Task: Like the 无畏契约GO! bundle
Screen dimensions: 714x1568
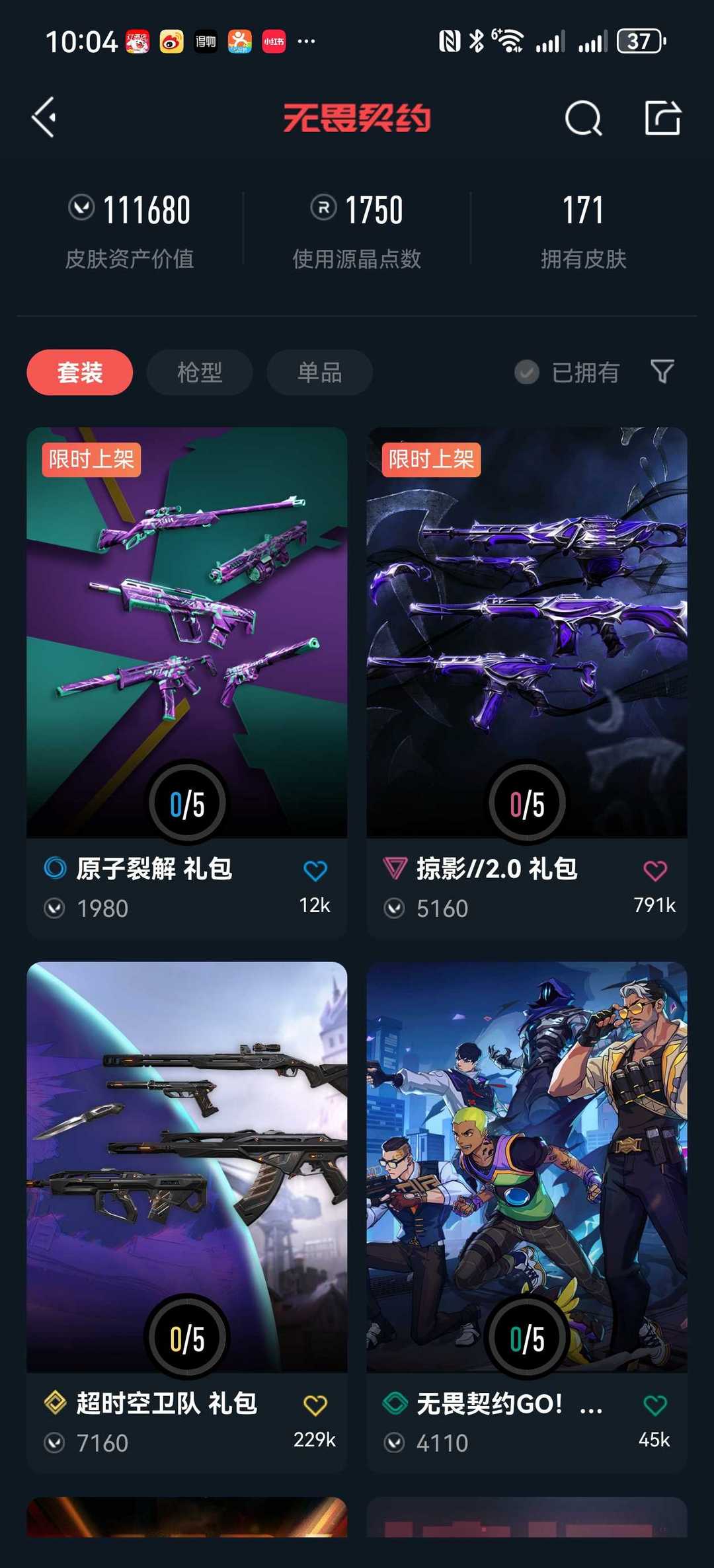Action: tap(655, 1405)
